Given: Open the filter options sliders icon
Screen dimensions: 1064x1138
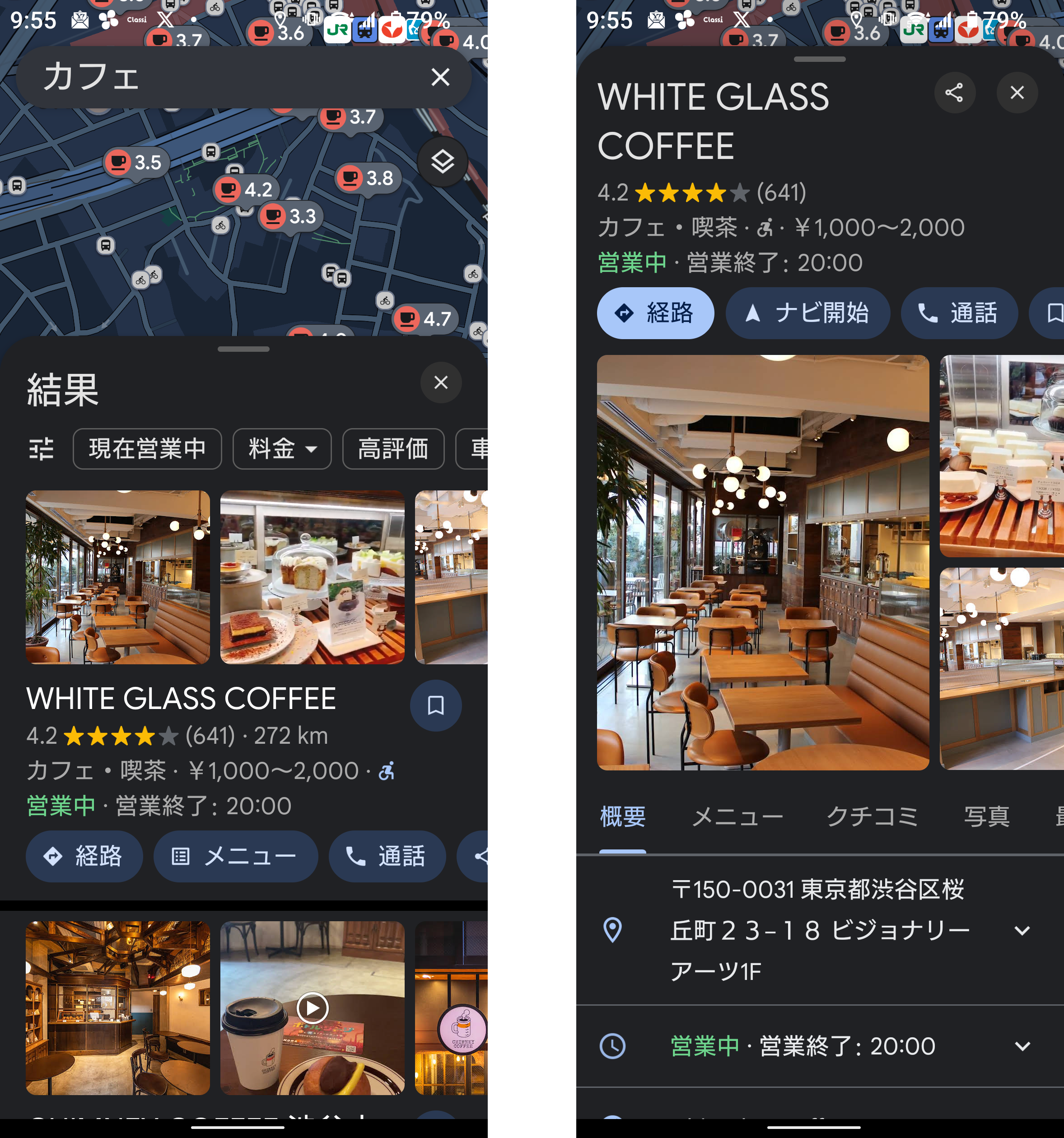Looking at the screenshot, I should coord(41,449).
